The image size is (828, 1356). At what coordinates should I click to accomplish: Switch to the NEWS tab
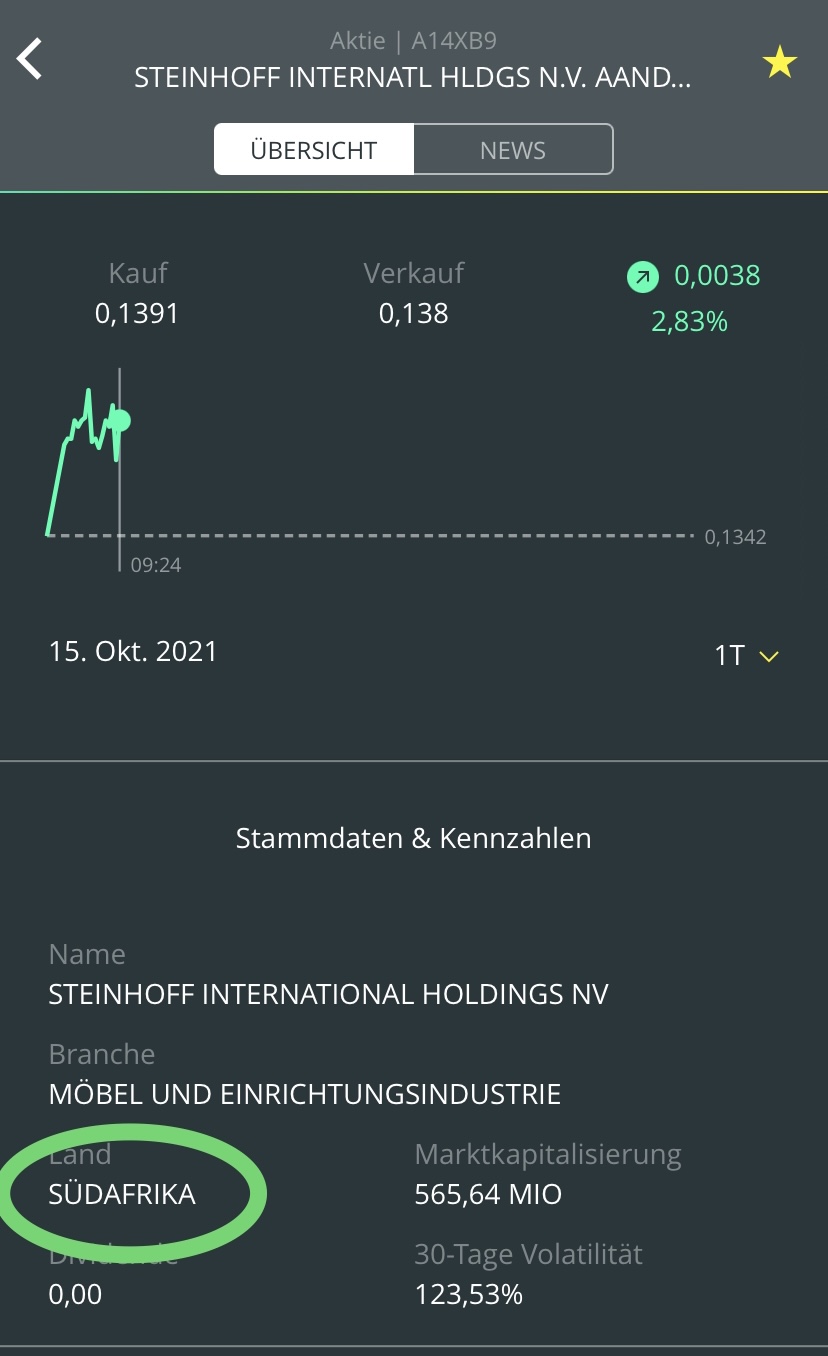click(512, 149)
